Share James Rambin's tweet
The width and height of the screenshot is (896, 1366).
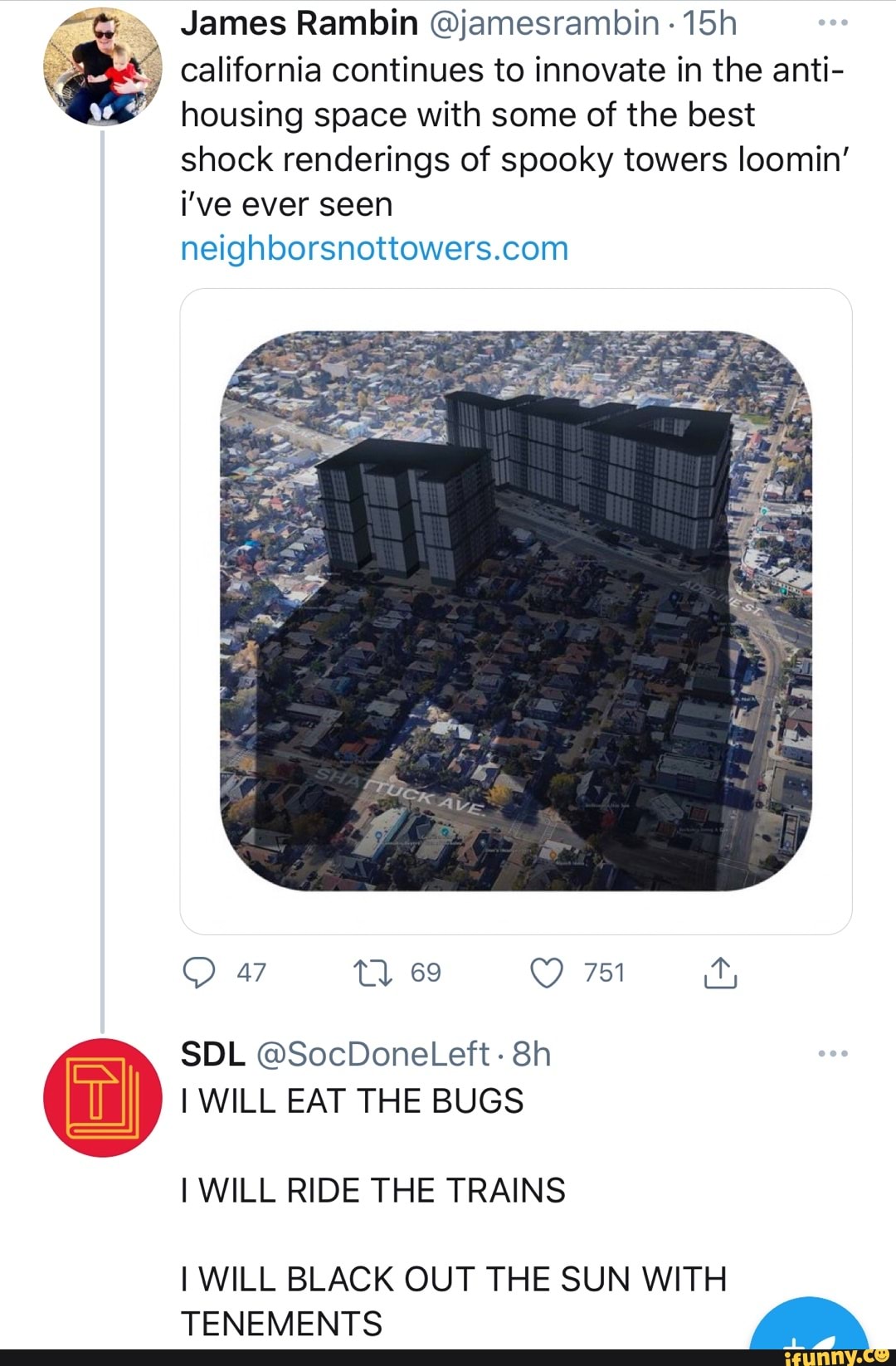pyautogui.click(x=720, y=973)
